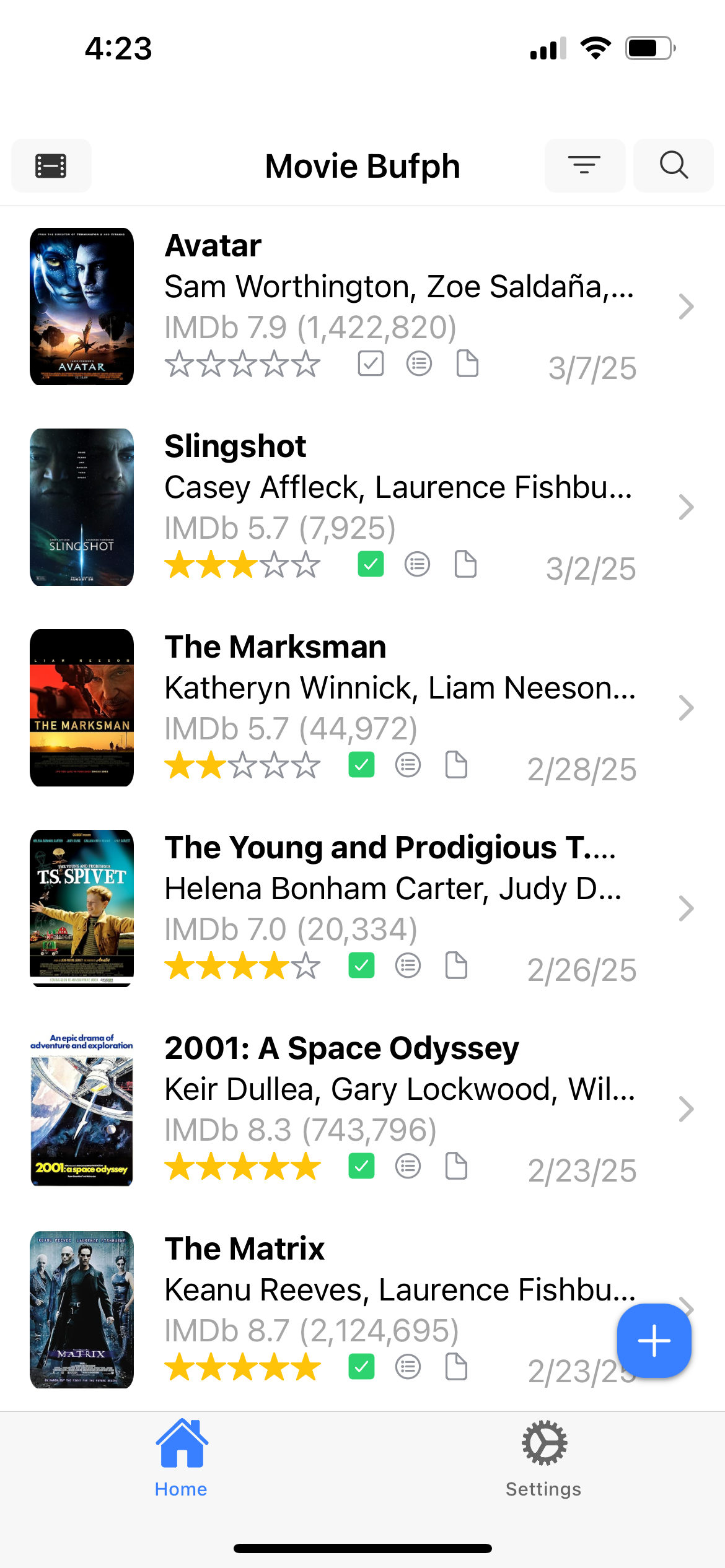
Task: Uncheck the watched box for Slingshot
Action: pyautogui.click(x=371, y=564)
